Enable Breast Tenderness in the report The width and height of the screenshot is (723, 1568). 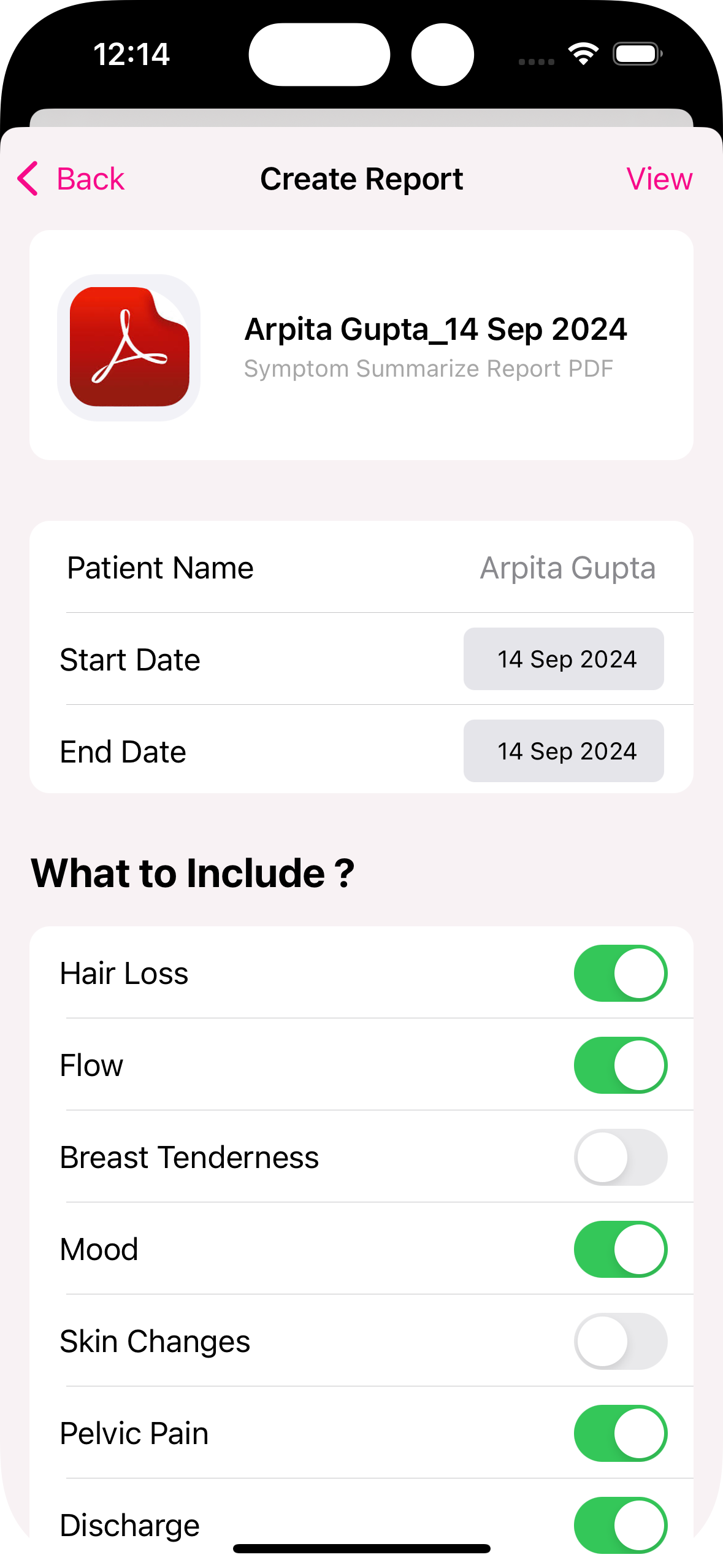click(x=620, y=1157)
